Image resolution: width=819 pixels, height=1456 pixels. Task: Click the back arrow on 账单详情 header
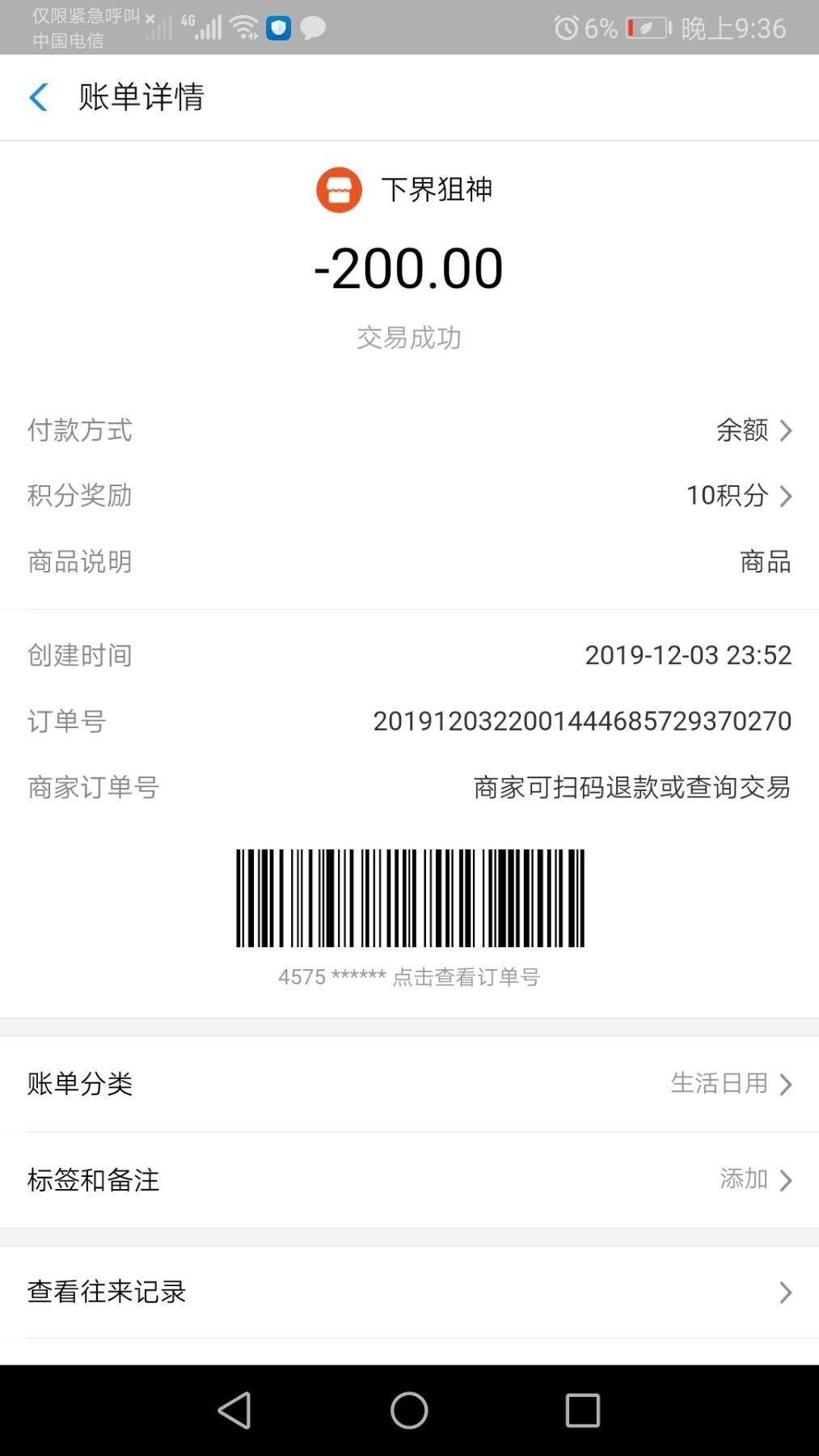(37, 96)
